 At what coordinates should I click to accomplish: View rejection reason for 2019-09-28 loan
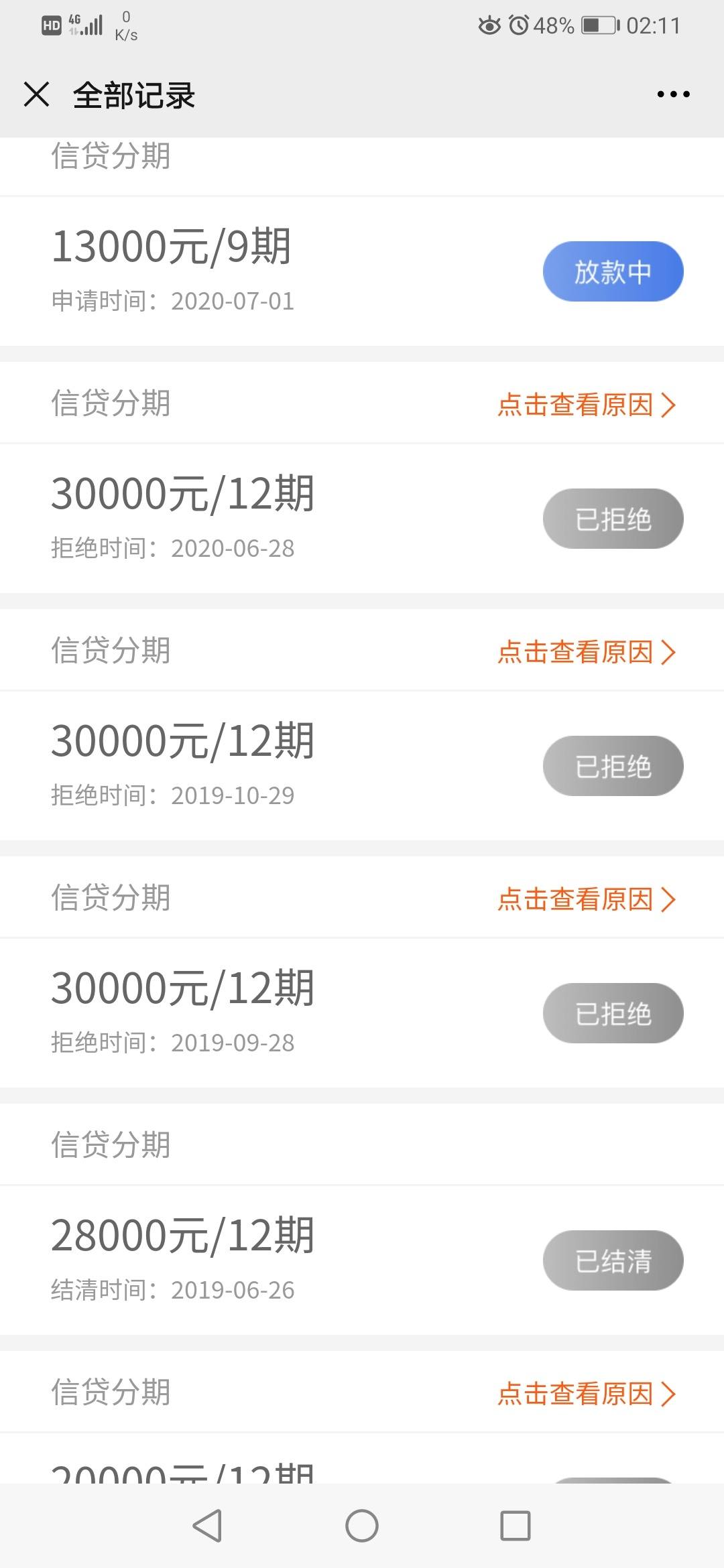[x=587, y=899]
